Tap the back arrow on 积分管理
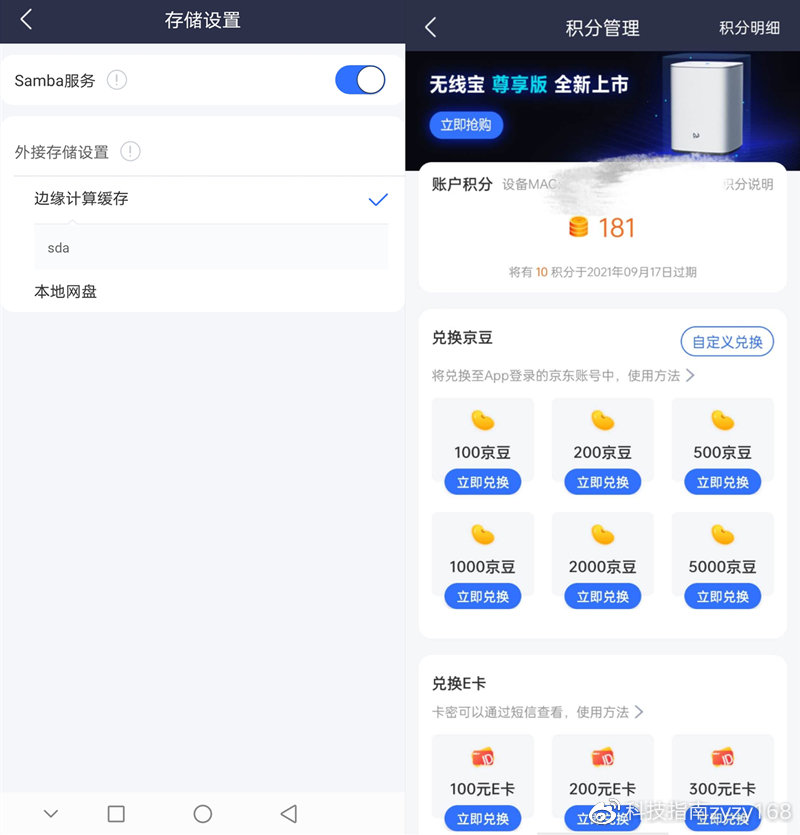The height and width of the screenshot is (835, 800). 429,27
